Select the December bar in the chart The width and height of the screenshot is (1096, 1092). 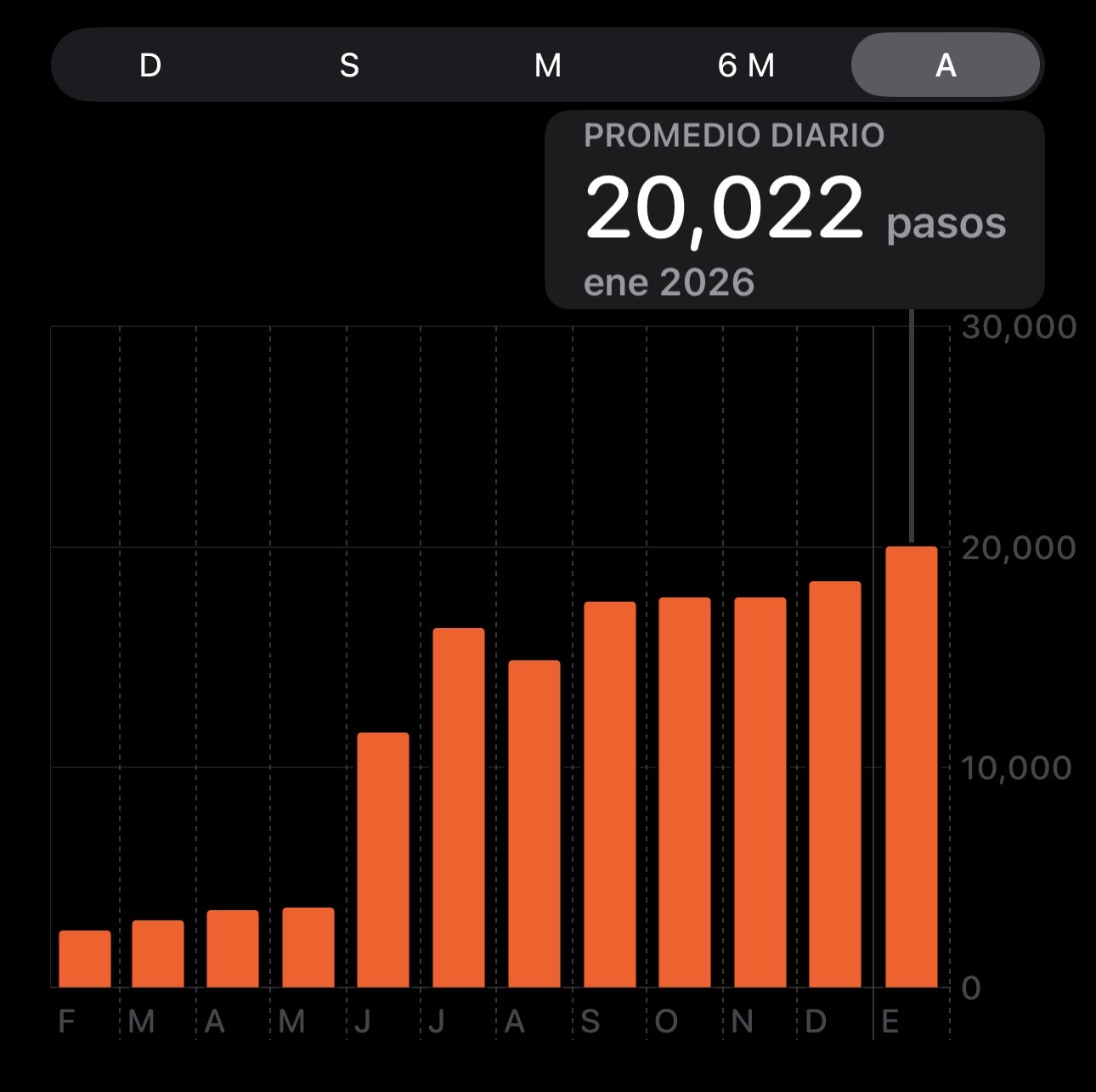point(835,784)
